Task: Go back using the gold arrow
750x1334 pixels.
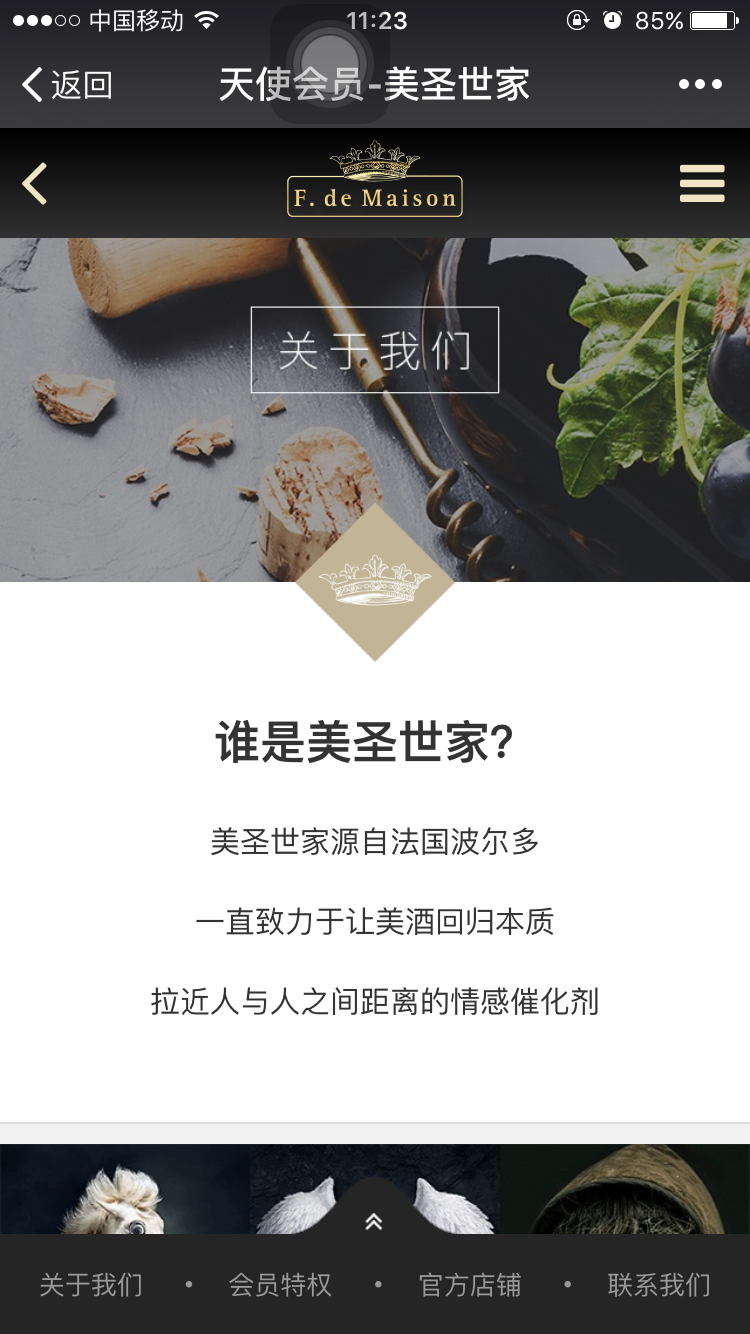Action: [x=35, y=184]
